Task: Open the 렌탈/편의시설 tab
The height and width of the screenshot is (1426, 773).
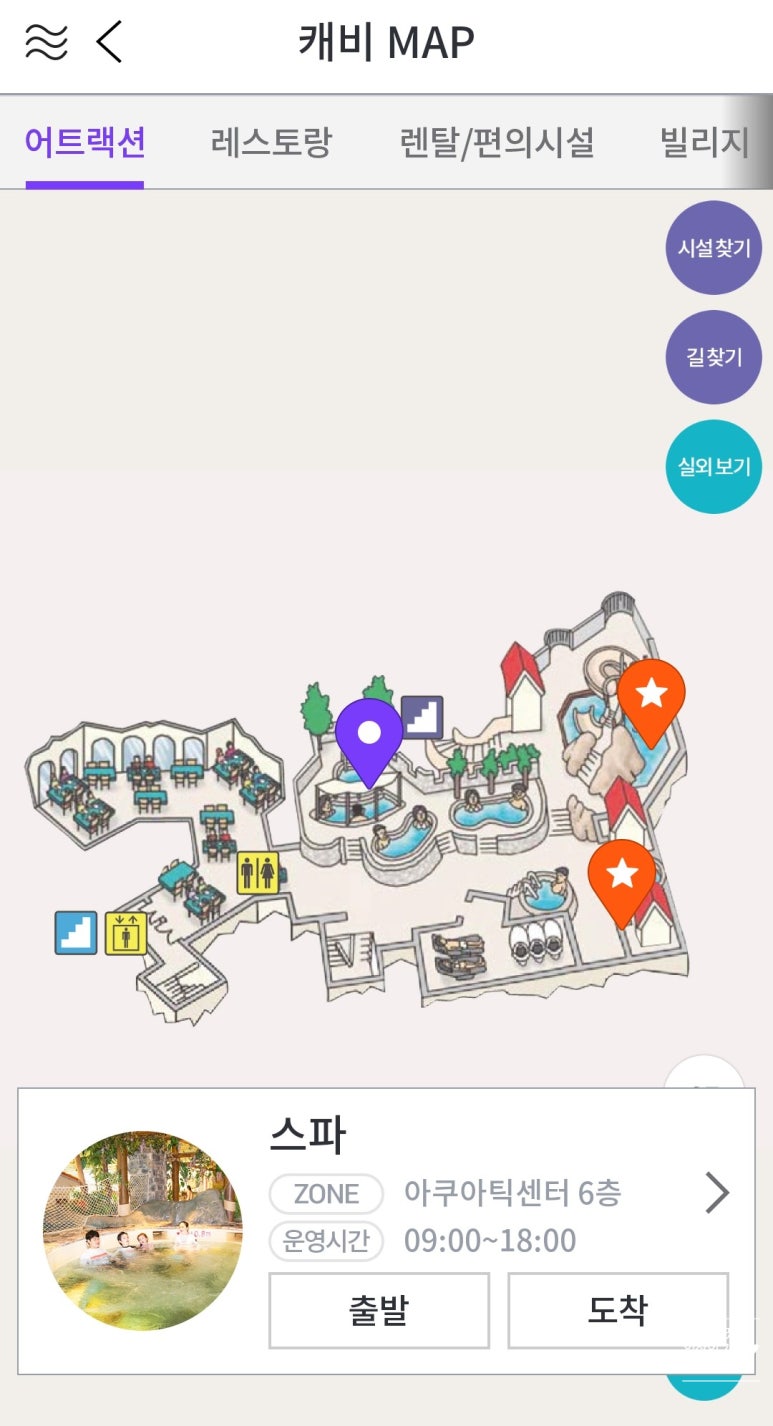Action: [497, 143]
